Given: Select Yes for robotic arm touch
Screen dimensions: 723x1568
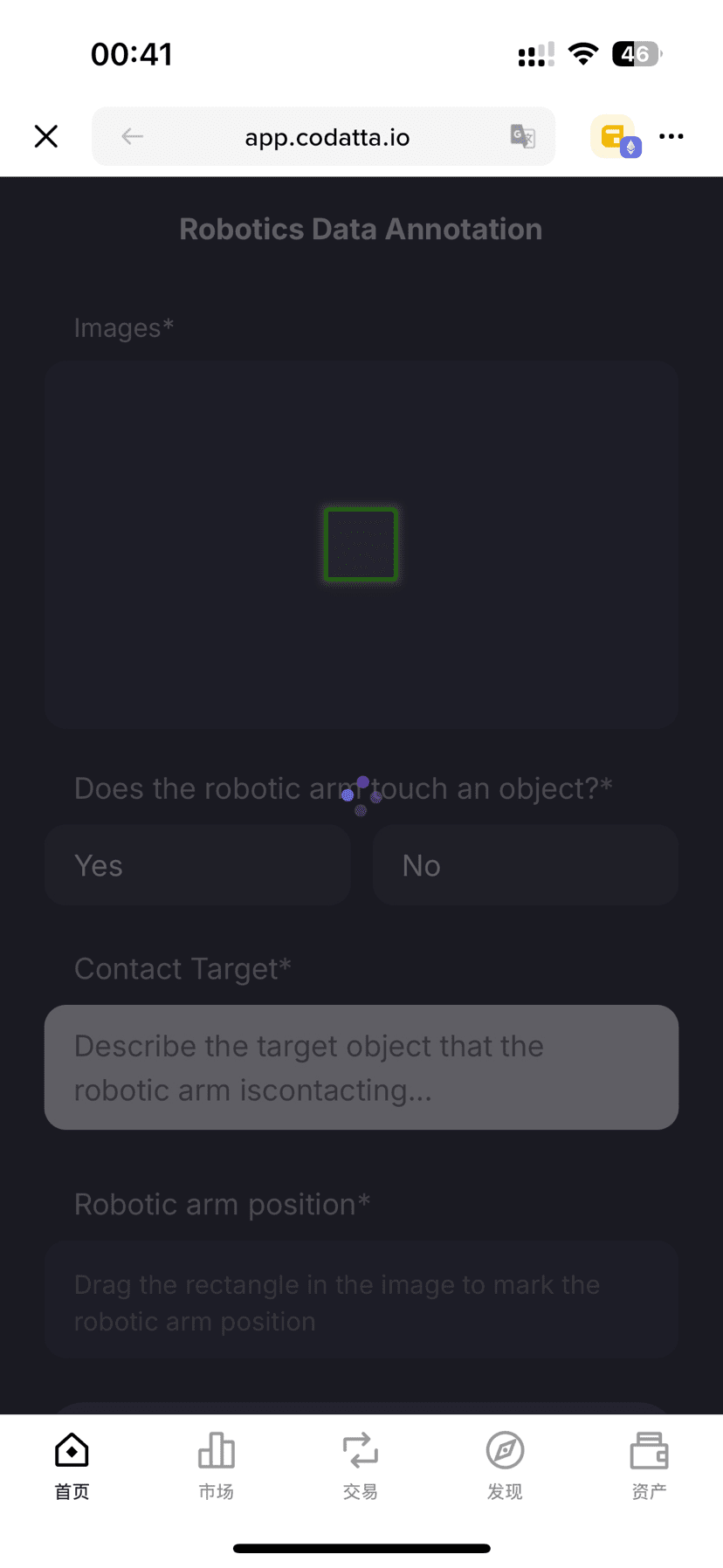Looking at the screenshot, I should pyautogui.click(x=197, y=865).
